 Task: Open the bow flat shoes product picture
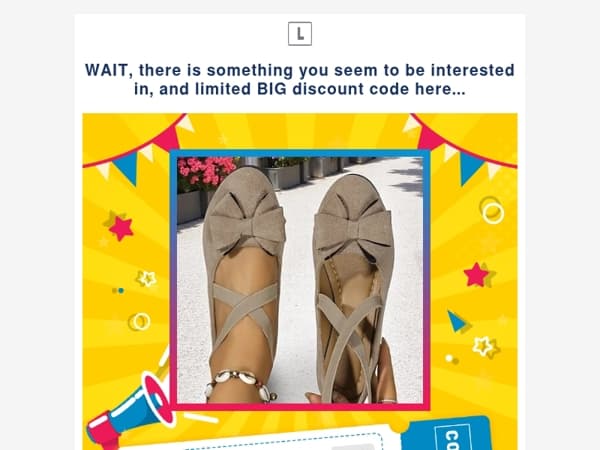(300, 280)
